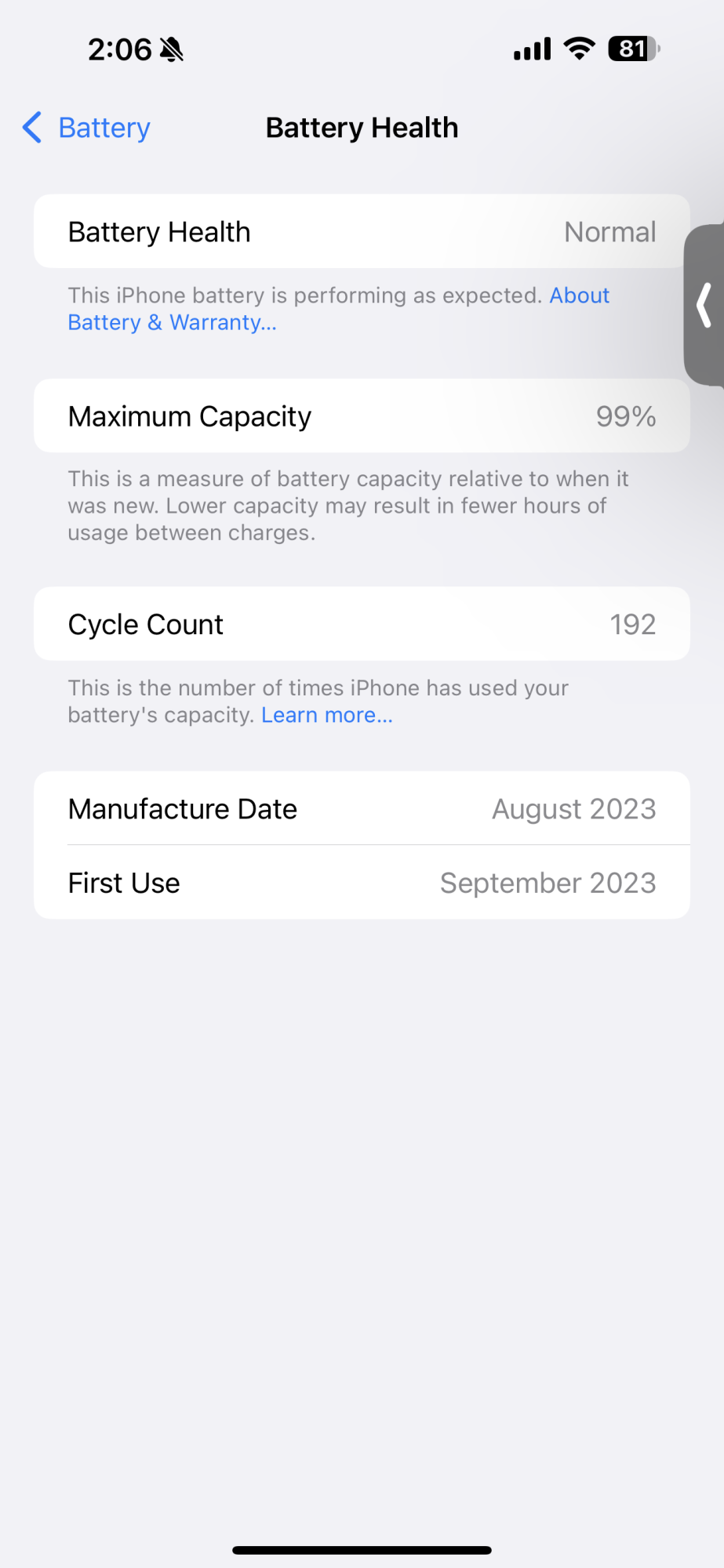Go back to Battery settings
Image resolution: width=724 pixels, height=1568 pixels.
pyautogui.click(x=86, y=128)
